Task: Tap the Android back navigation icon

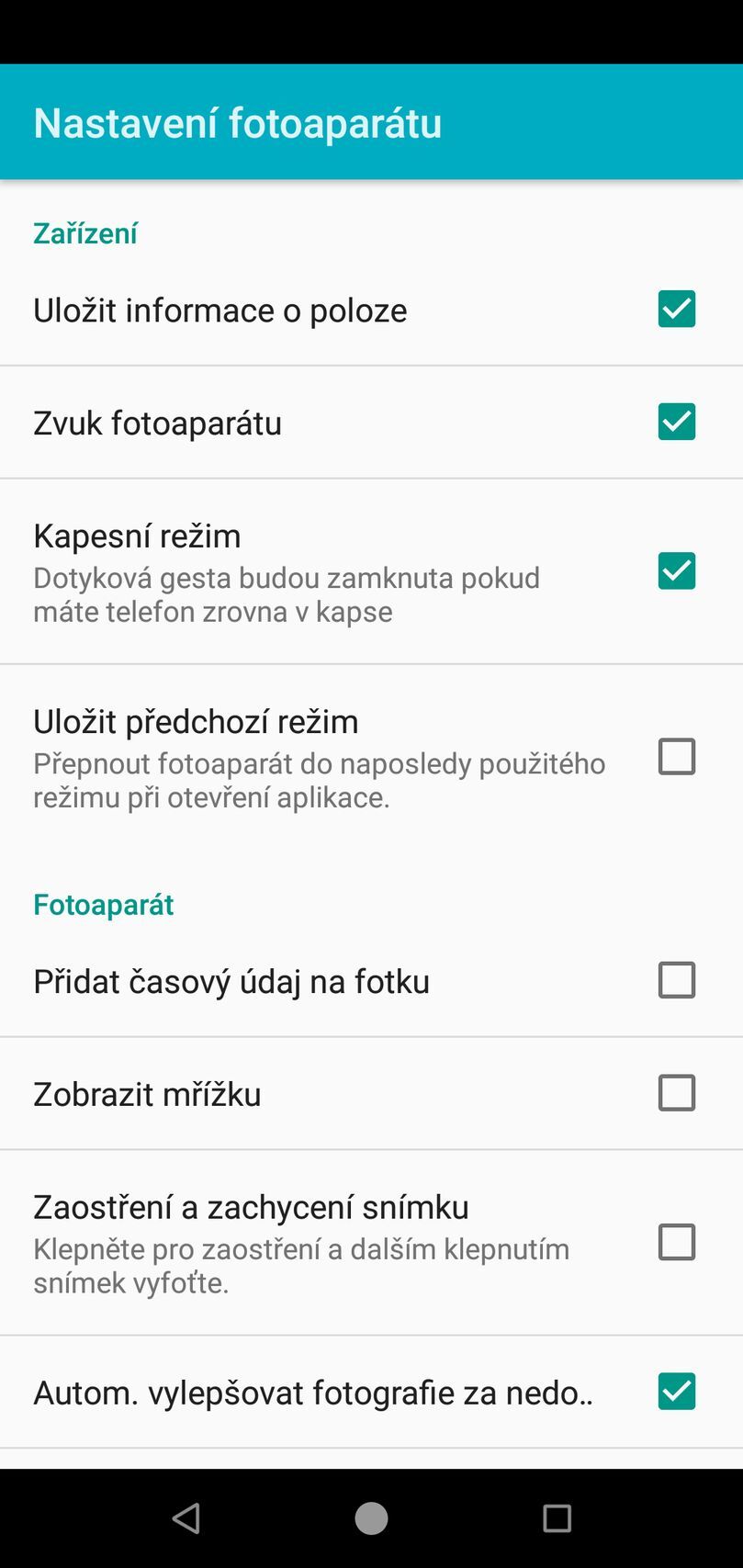Action: [186, 1518]
